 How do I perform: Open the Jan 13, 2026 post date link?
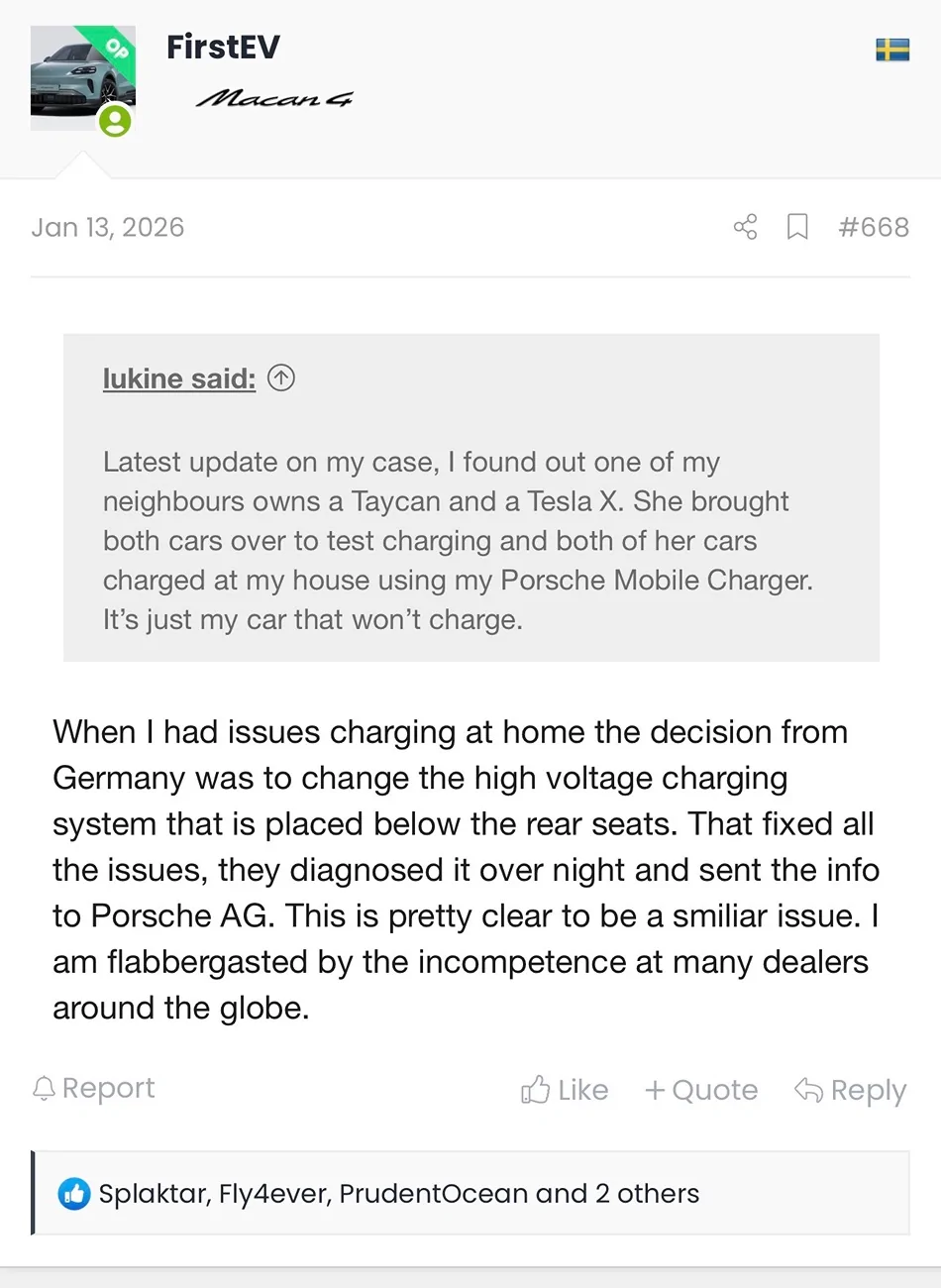[x=108, y=227]
